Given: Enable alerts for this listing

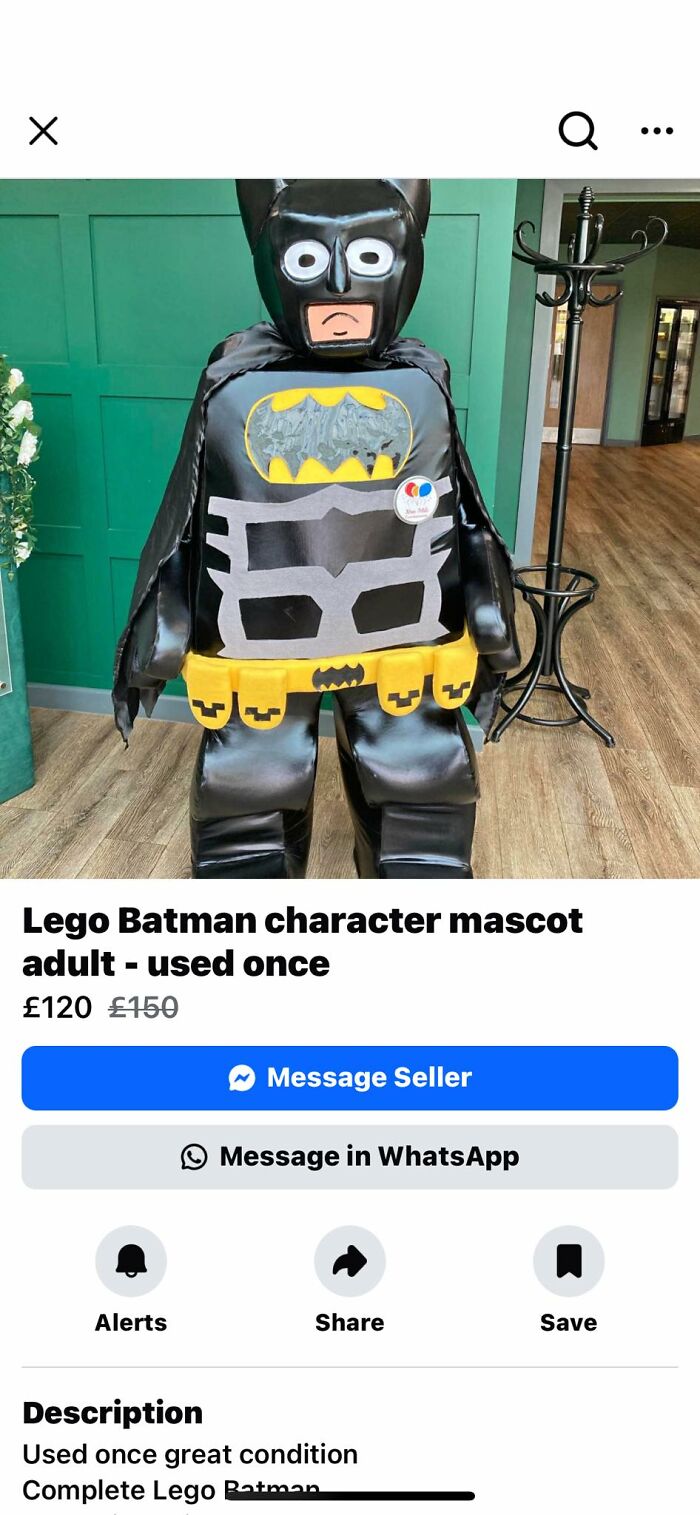Looking at the screenshot, I should click(x=131, y=1262).
